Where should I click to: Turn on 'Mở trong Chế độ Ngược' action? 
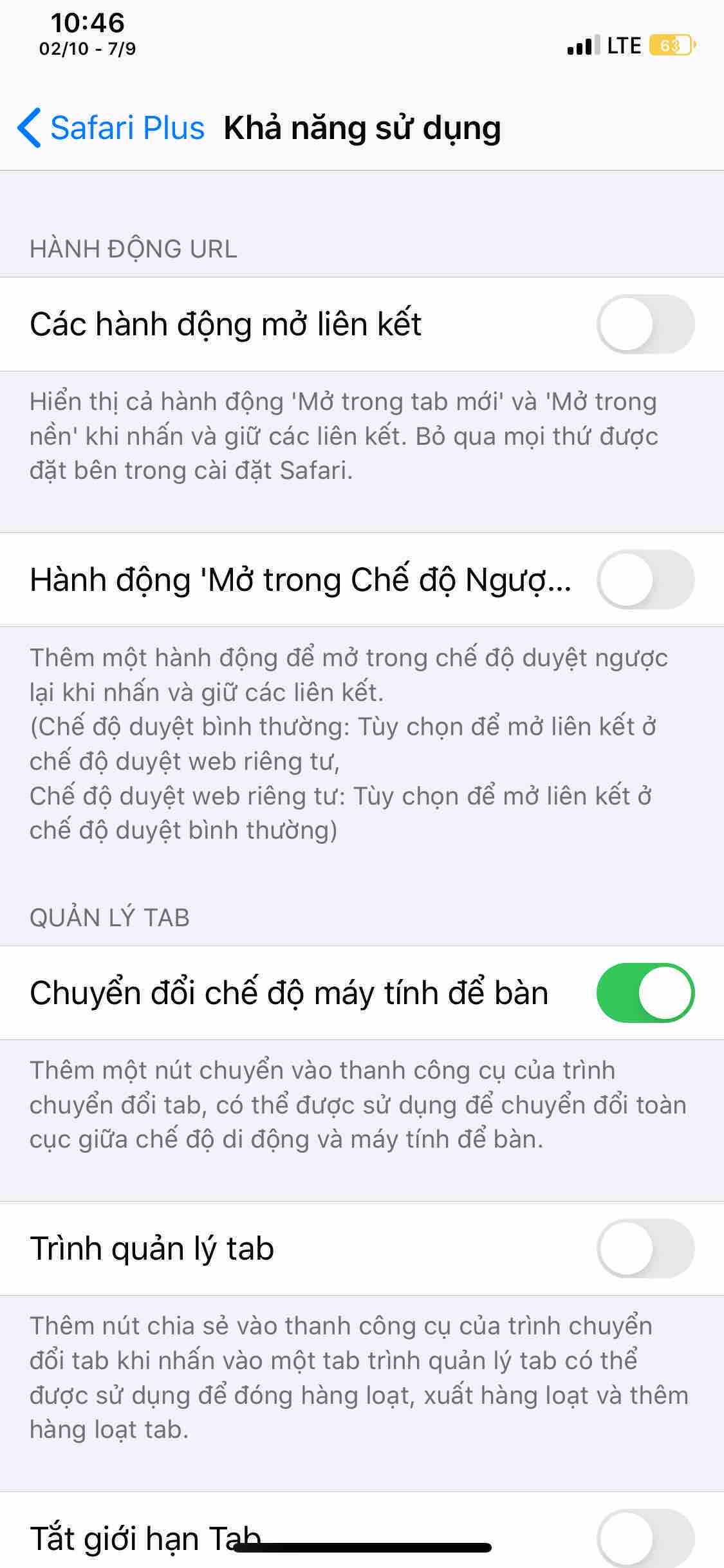pyautogui.click(x=645, y=579)
